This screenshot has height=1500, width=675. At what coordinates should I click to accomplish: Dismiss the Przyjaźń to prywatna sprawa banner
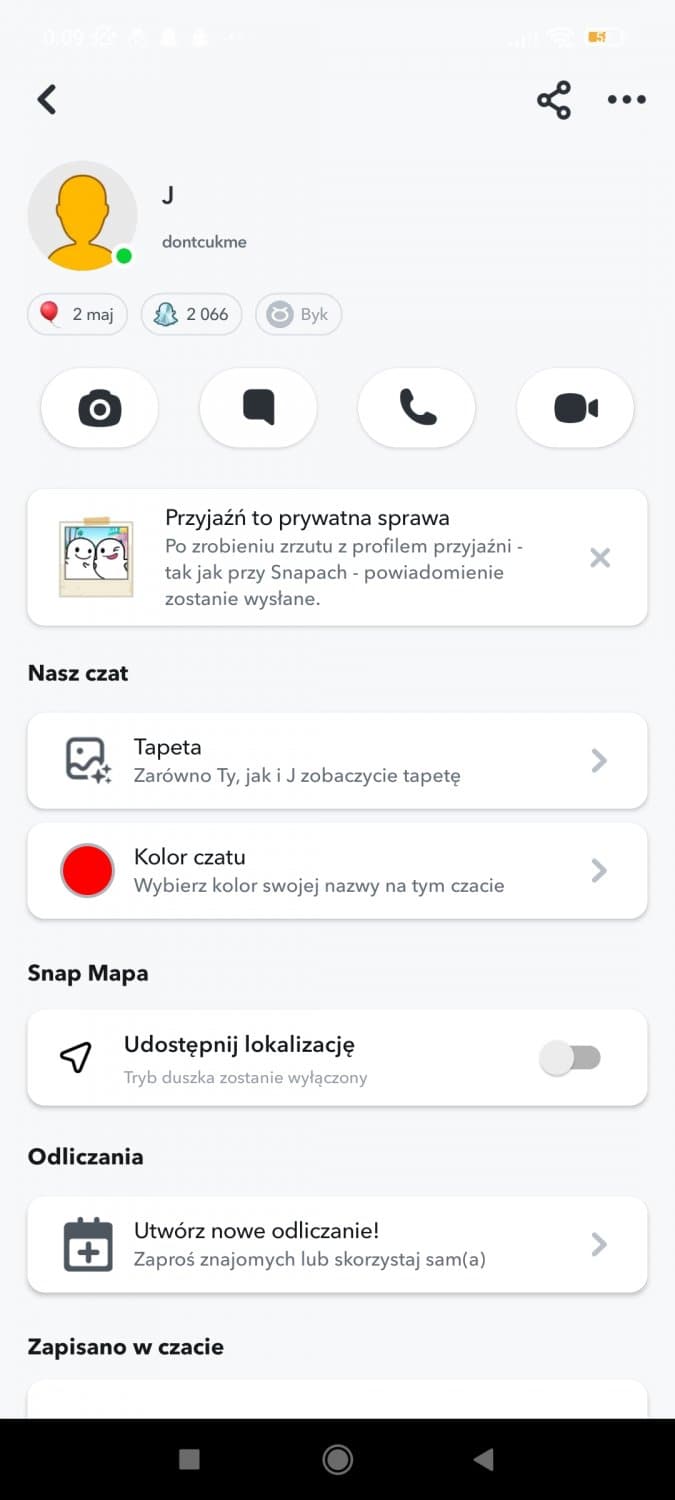pyautogui.click(x=600, y=558)
